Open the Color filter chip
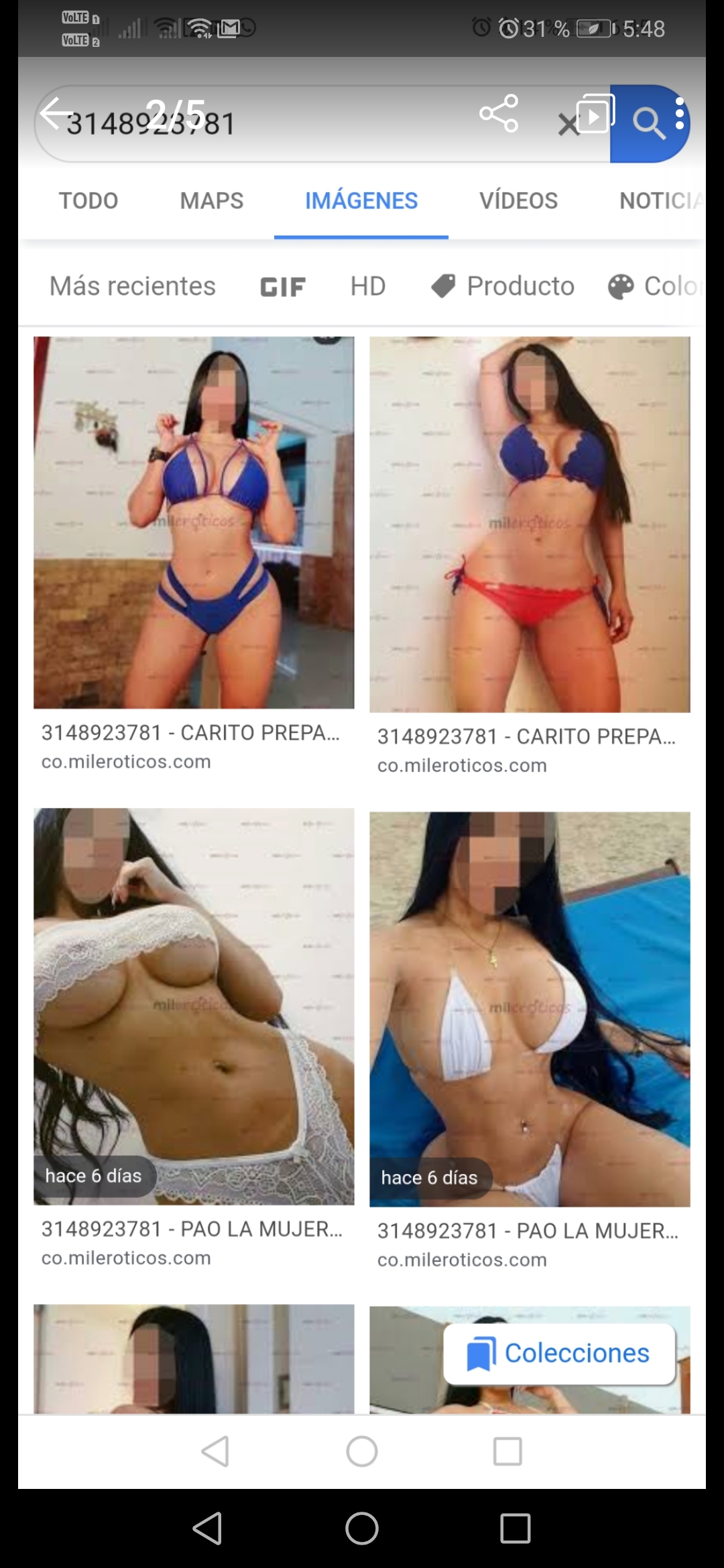Screen dimensions: 724x1568 [x=656, y=286]
